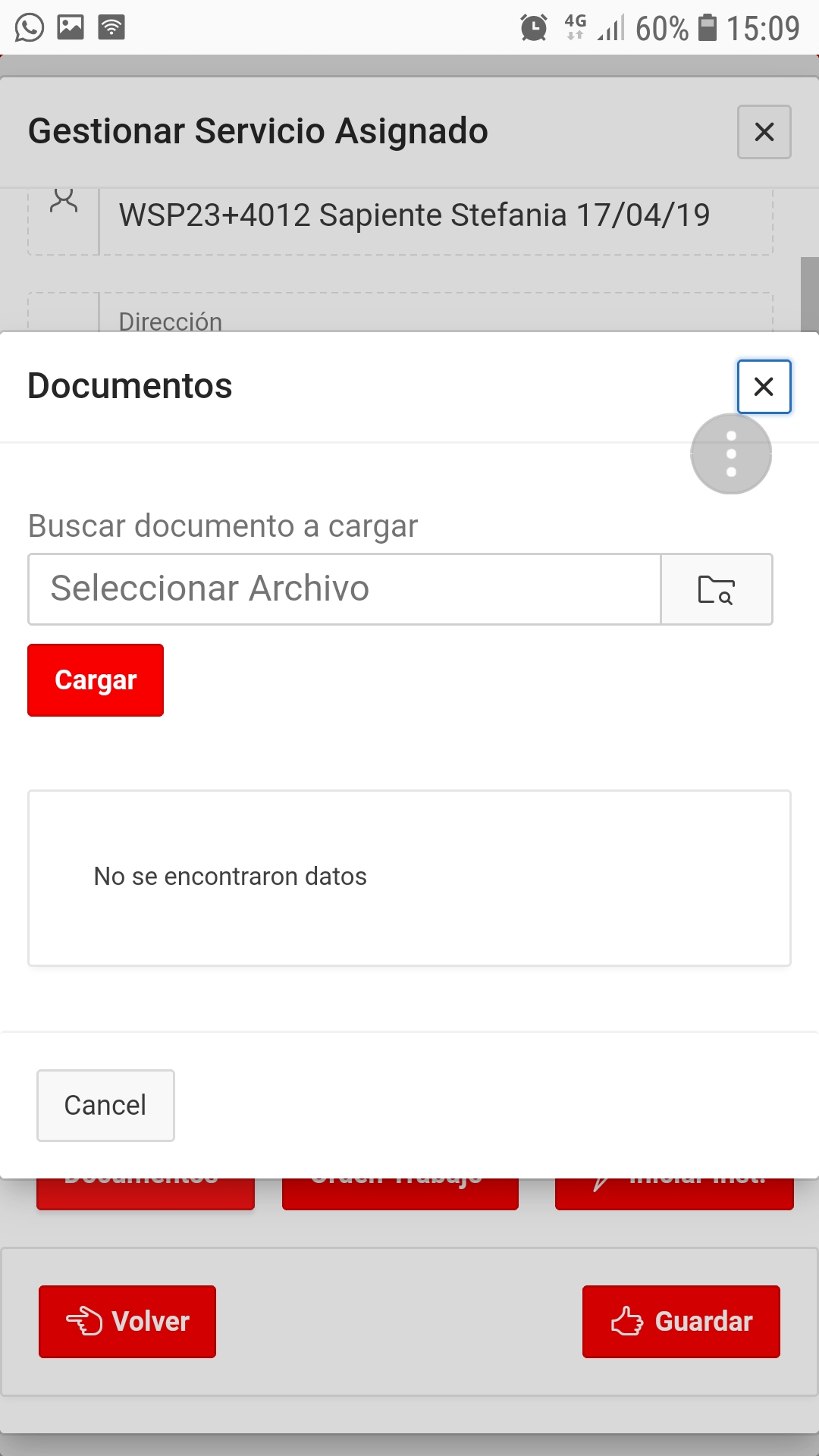Screen dimensions: 819x1456
Task: Close the Gestionar Servicio Asignado panel
Action: click(x=764, y=132)
